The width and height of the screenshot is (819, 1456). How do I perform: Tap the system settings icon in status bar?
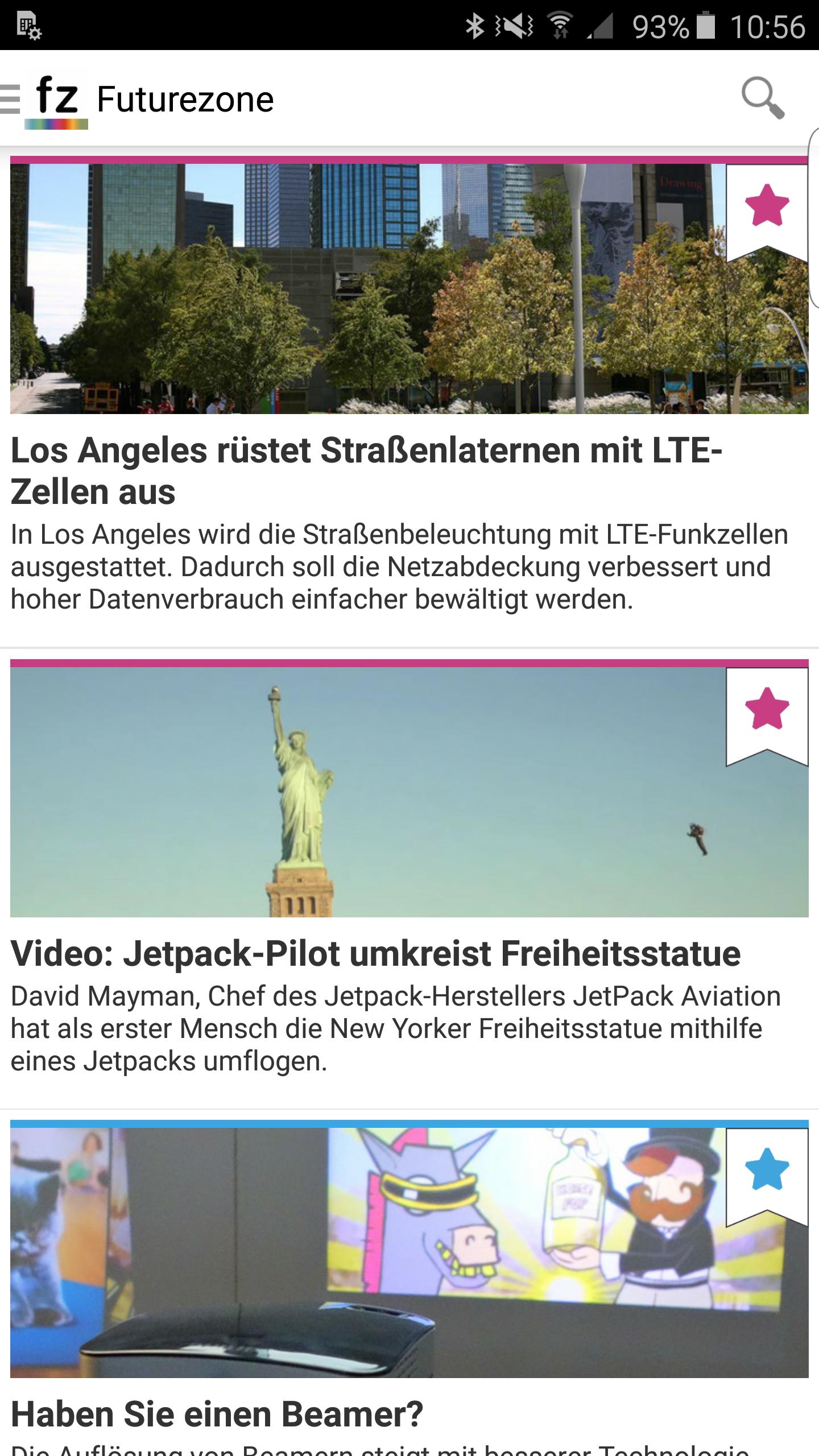tap(28, 24)
